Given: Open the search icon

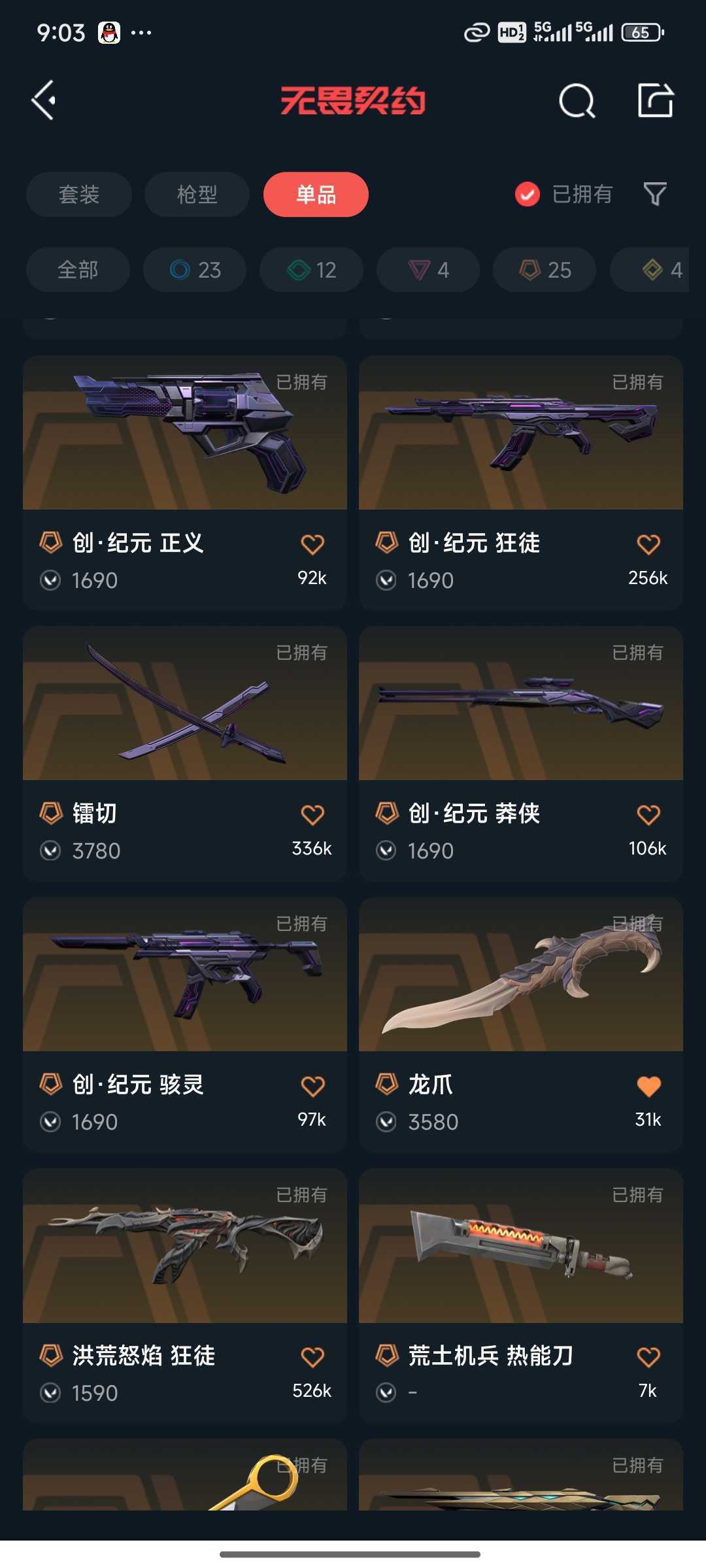Looking at the screenshot, I should click(x=577, y=101).
